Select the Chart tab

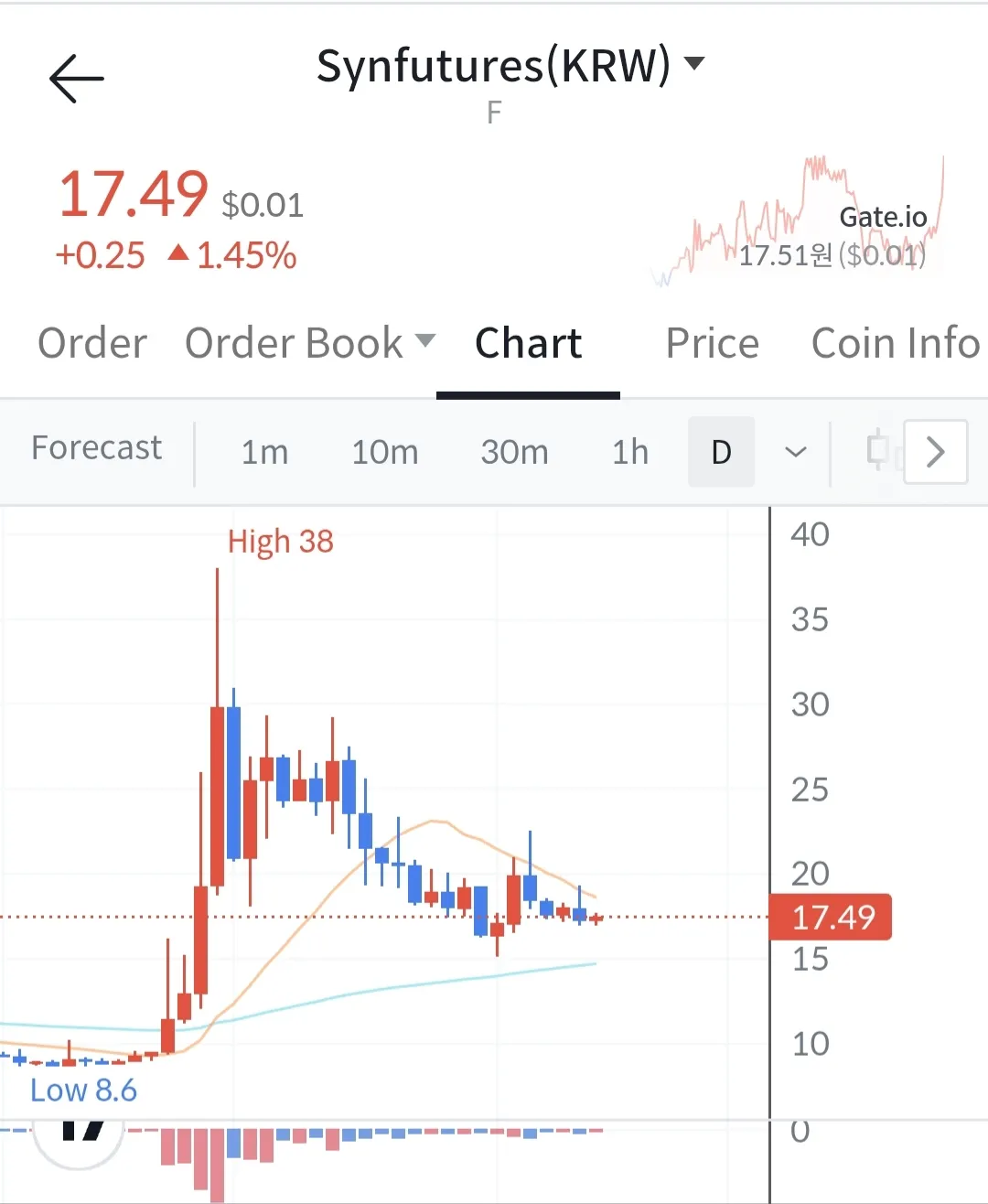click(x=528, y=344)
